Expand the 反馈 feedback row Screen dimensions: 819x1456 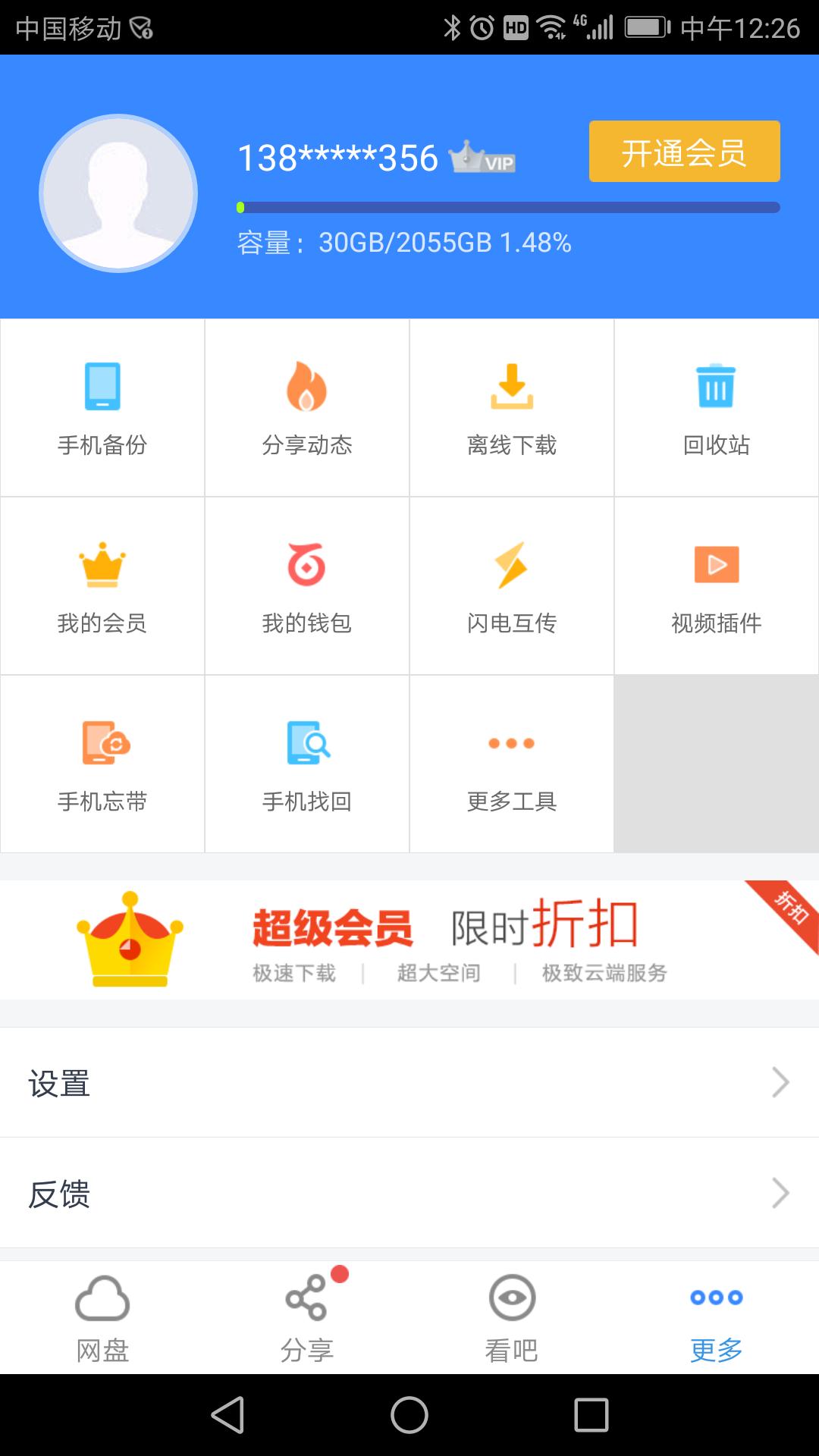point(409,1194)
